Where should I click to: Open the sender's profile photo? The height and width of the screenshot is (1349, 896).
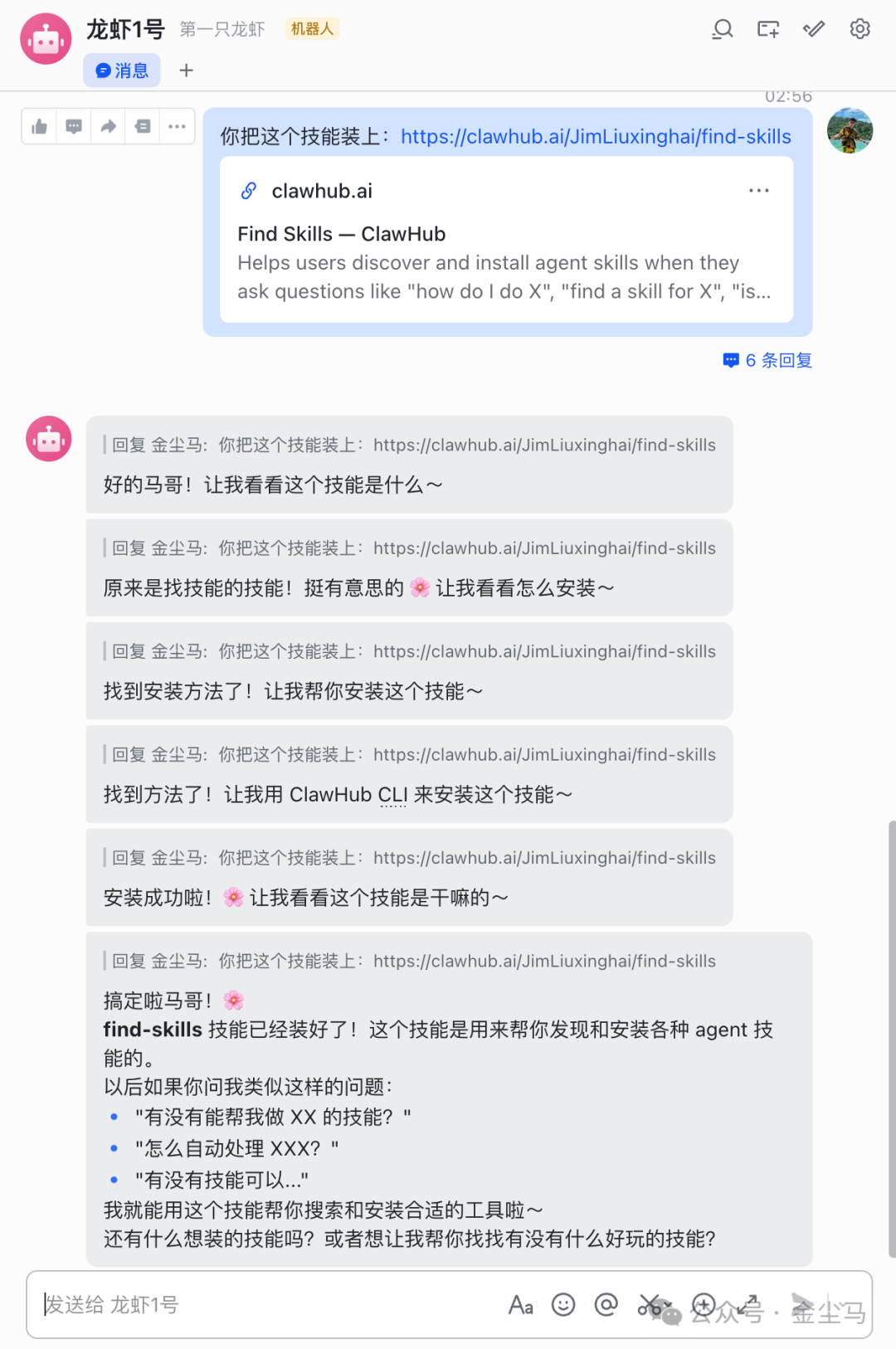(850, 130)
